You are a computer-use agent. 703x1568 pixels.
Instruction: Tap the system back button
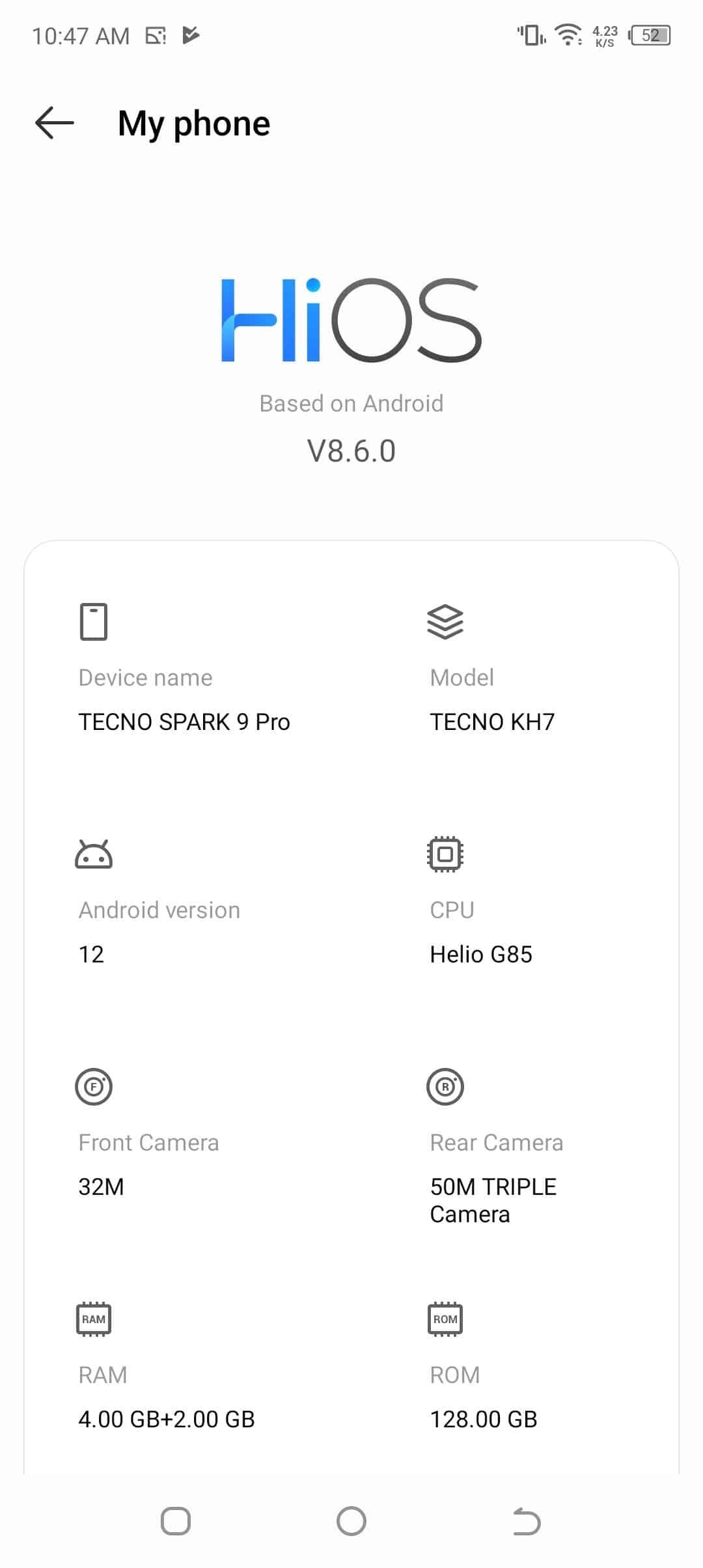[526, 1521]
